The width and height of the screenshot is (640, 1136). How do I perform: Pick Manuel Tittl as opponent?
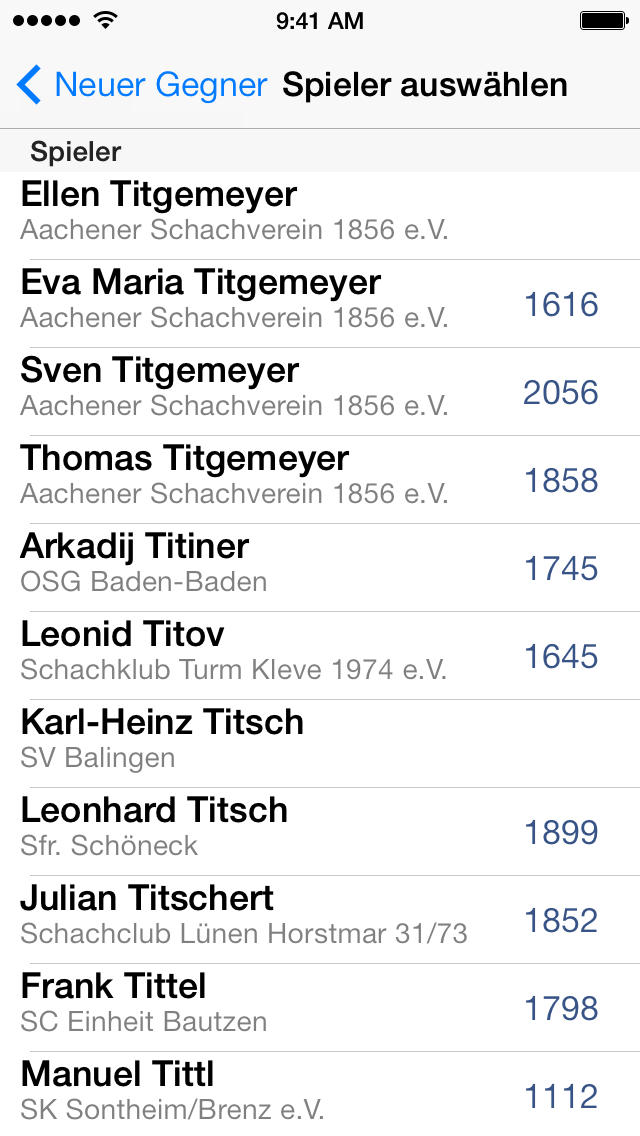pyautogui.click(x=320, y=1094)
